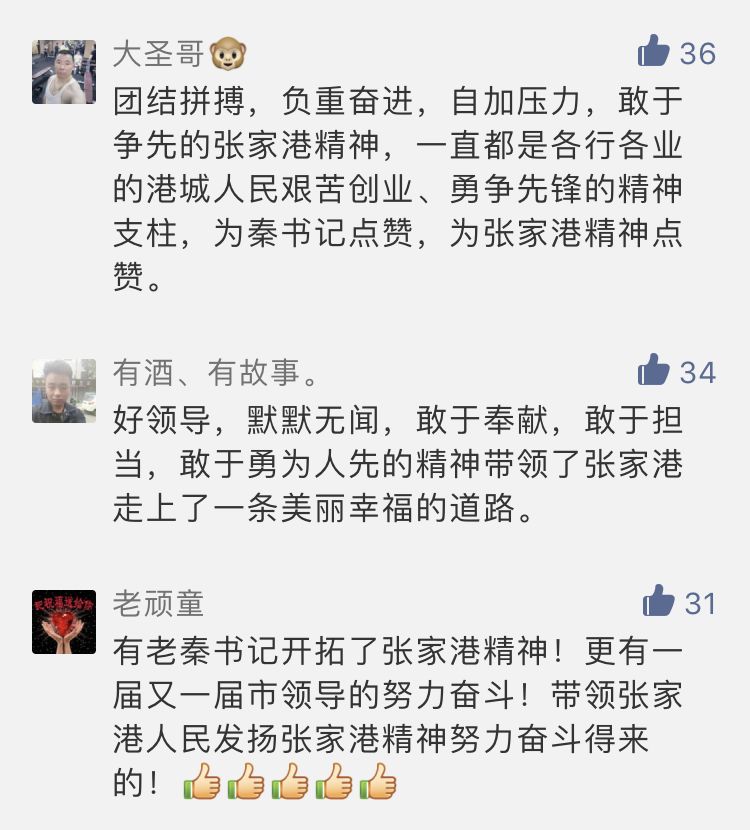Screen dimensions: 750x830
Task: Like the comment by 大圣哥
Action: click(x=654, y=51)
